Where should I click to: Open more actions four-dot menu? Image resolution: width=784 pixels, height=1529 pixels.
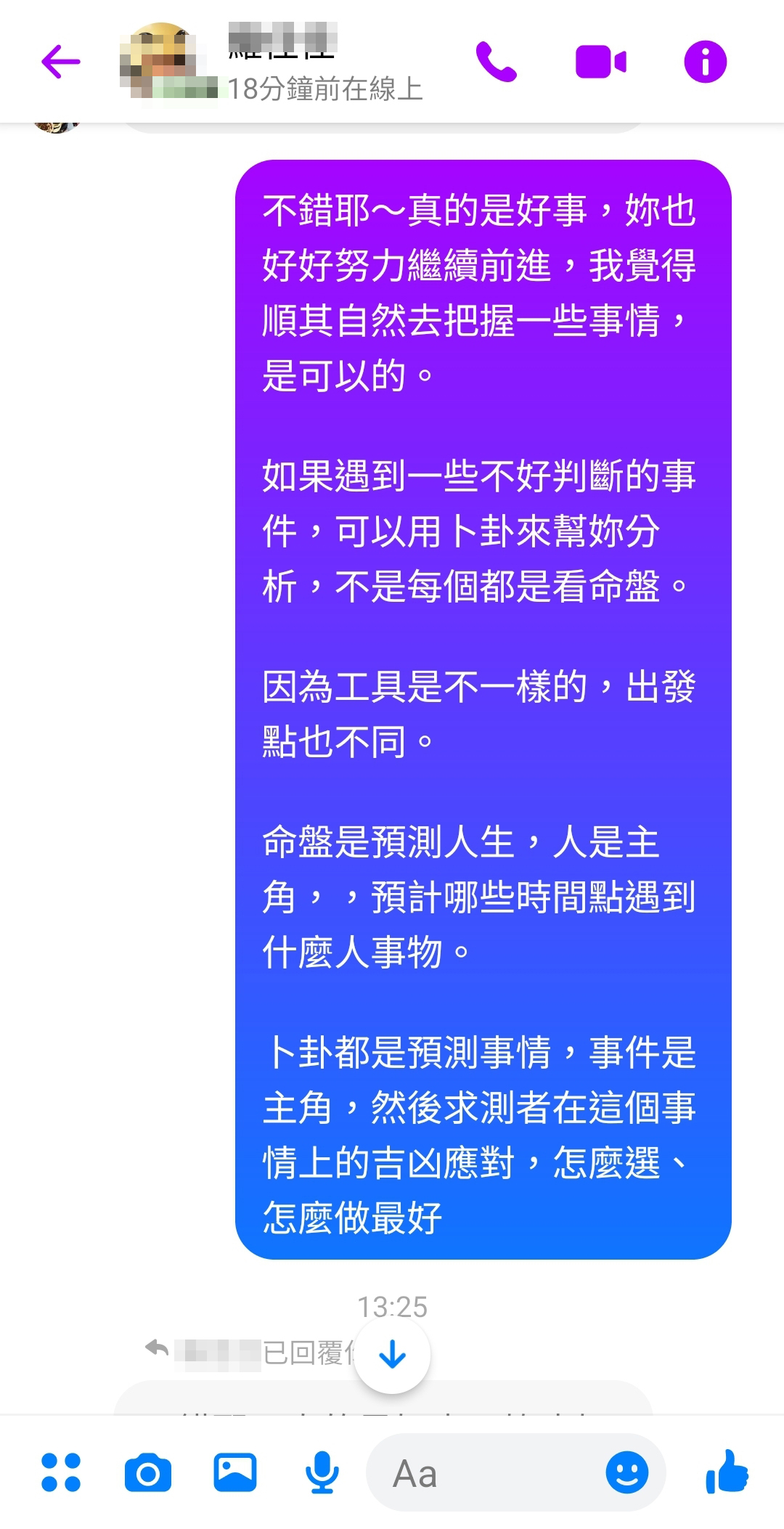pyautogui.click(x=61, y=1472)
